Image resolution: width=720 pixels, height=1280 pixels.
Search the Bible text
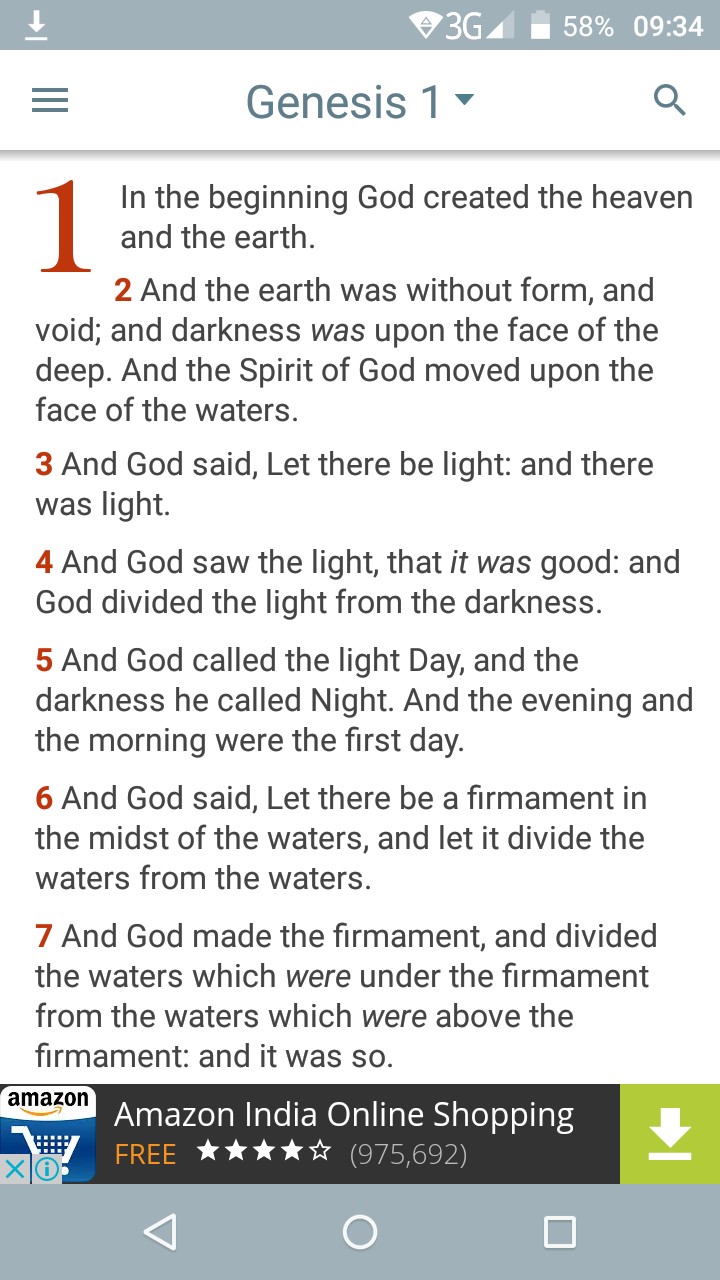pyautogui.click(x=669, y=101)
